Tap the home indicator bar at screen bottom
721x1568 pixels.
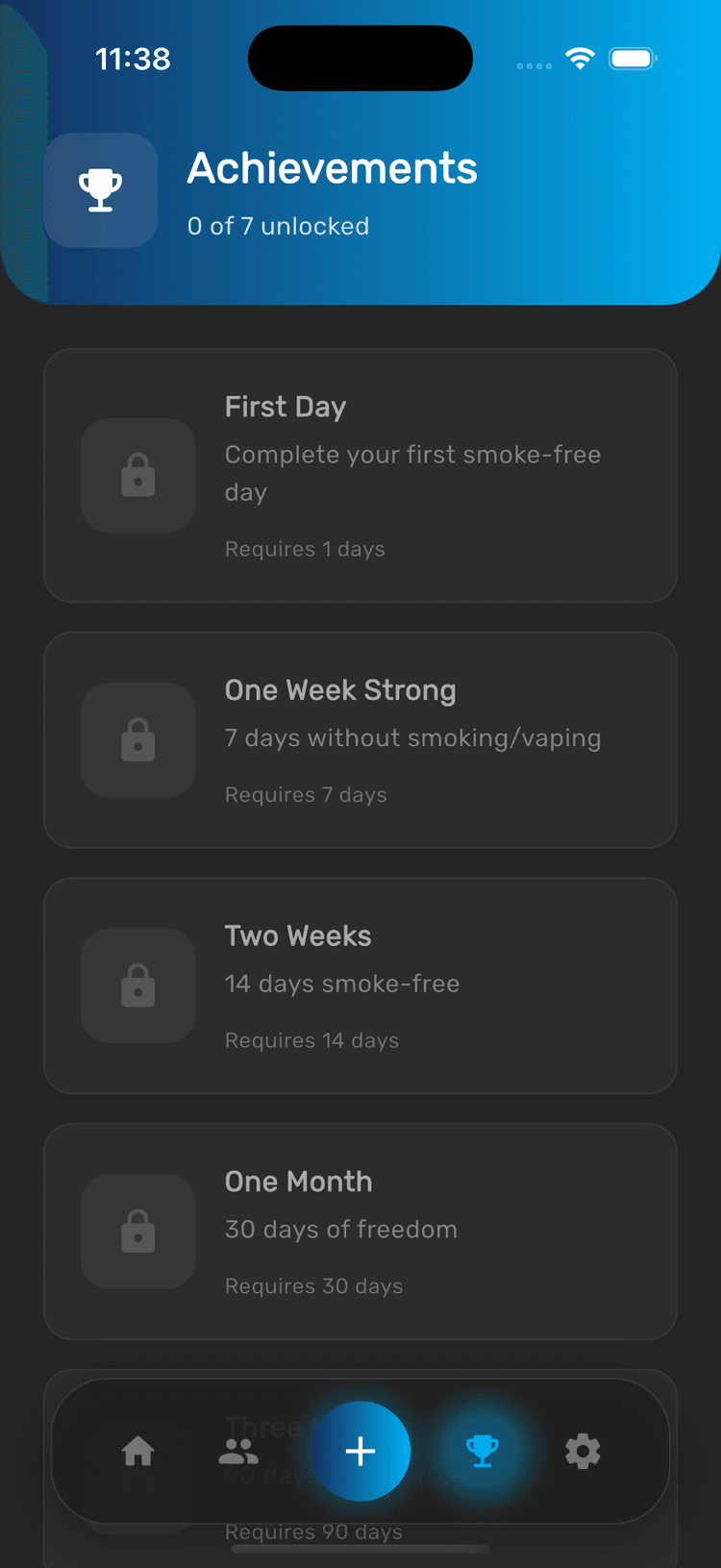tap(360, 1548)
